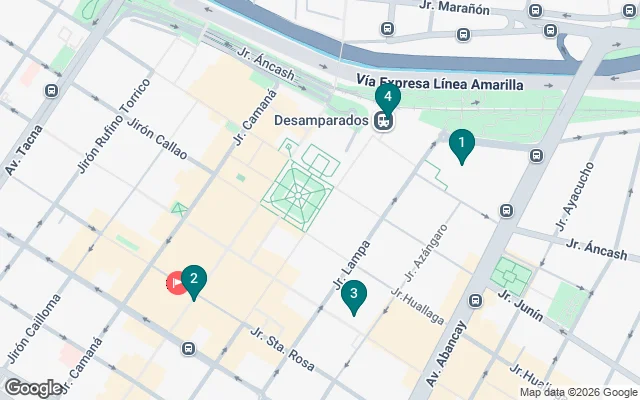Screen dimensions: 640x400
Task: Select the bus stop near Jr. Sta. Rosa
Action: click(x=188, y=348)
